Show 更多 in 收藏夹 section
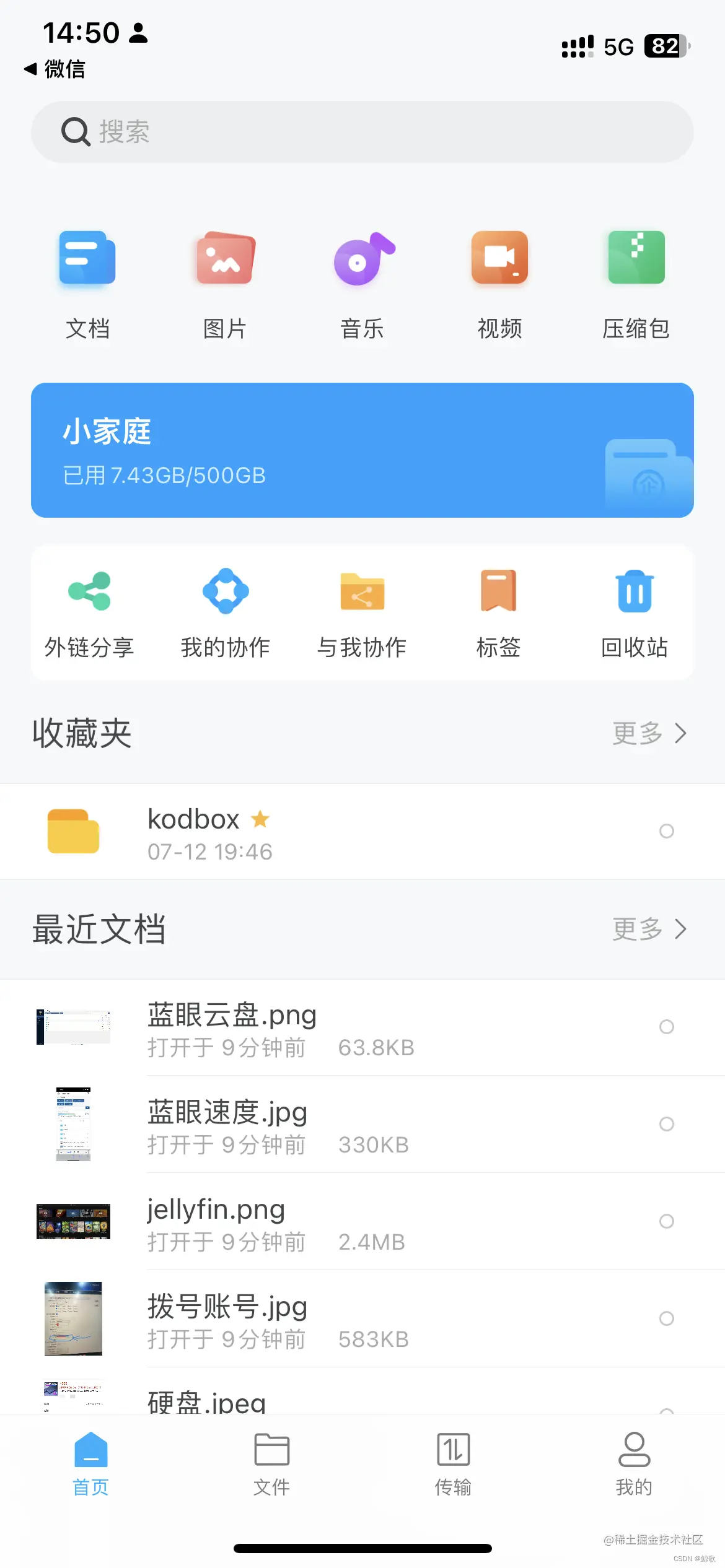This screenshot has height=1568, width=725. tap(649, 733)
